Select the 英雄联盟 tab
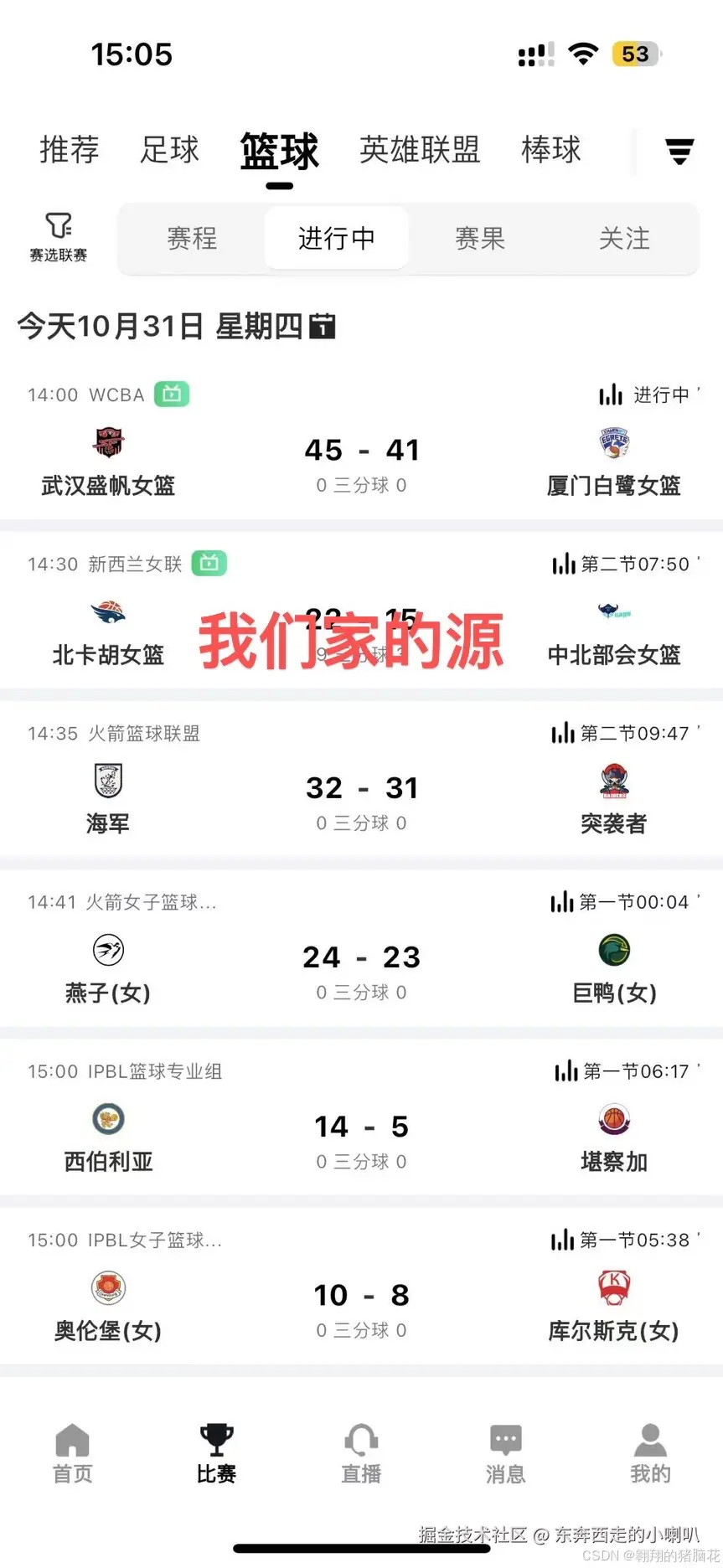 [x=420, y=150]
